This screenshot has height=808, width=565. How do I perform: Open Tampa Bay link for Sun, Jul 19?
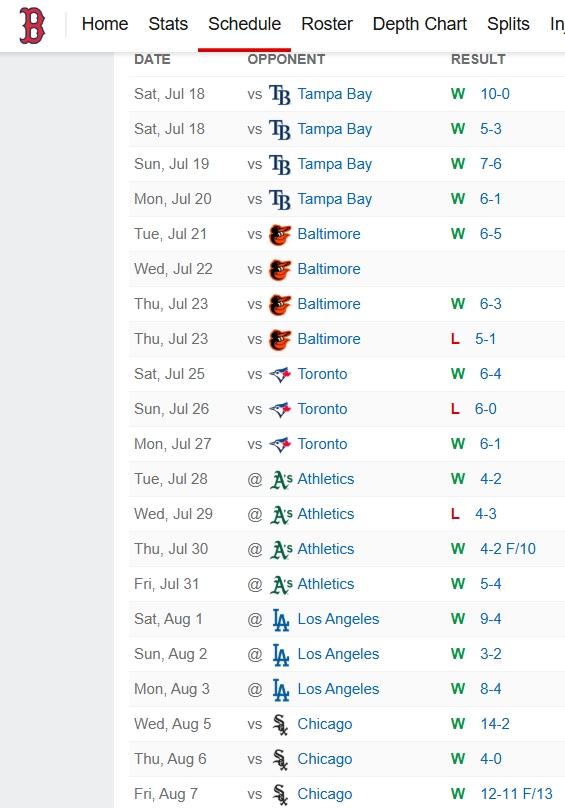click(x=335, y=164)
